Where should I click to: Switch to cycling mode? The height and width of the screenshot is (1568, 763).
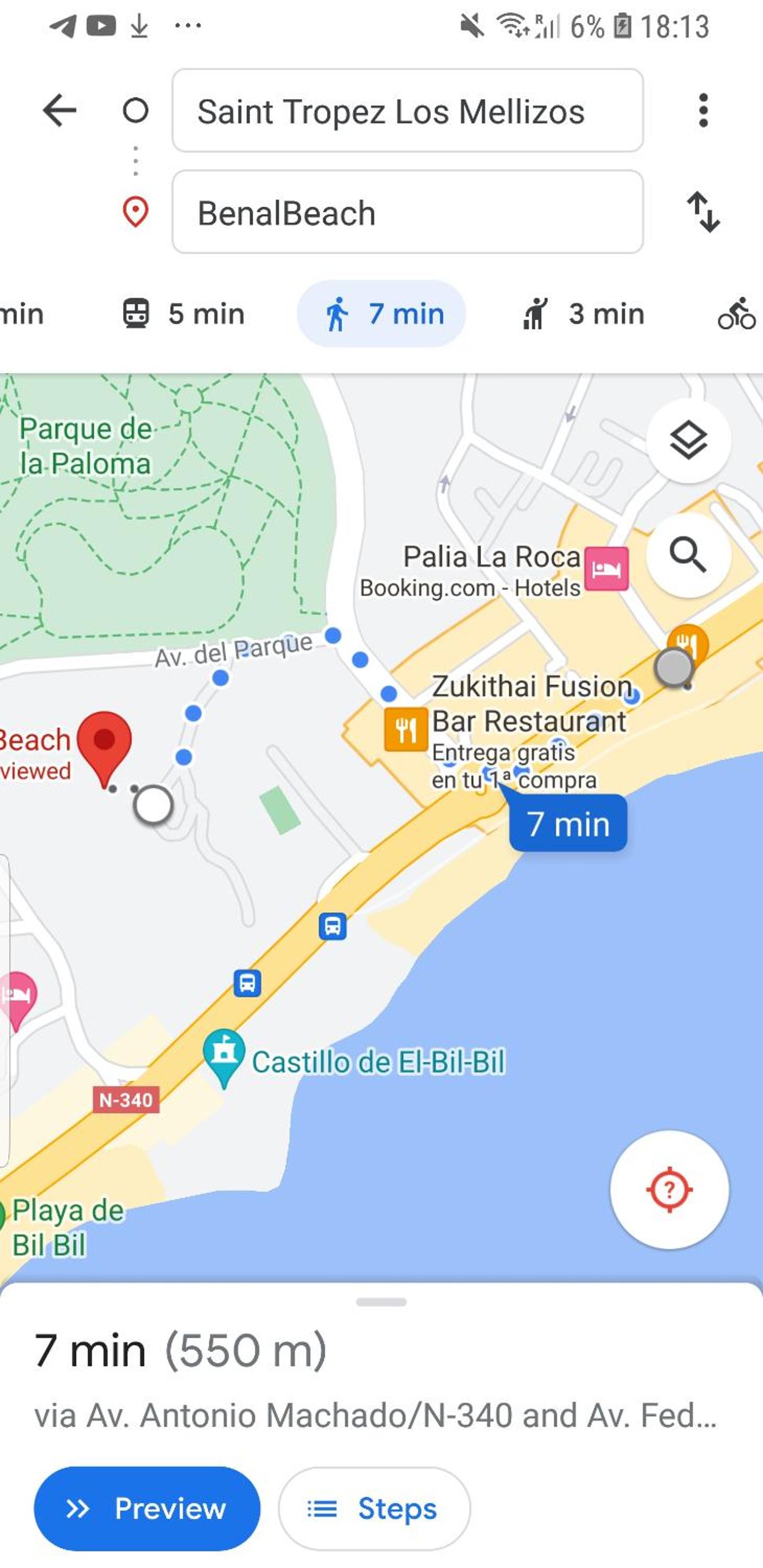click(736, 314)
